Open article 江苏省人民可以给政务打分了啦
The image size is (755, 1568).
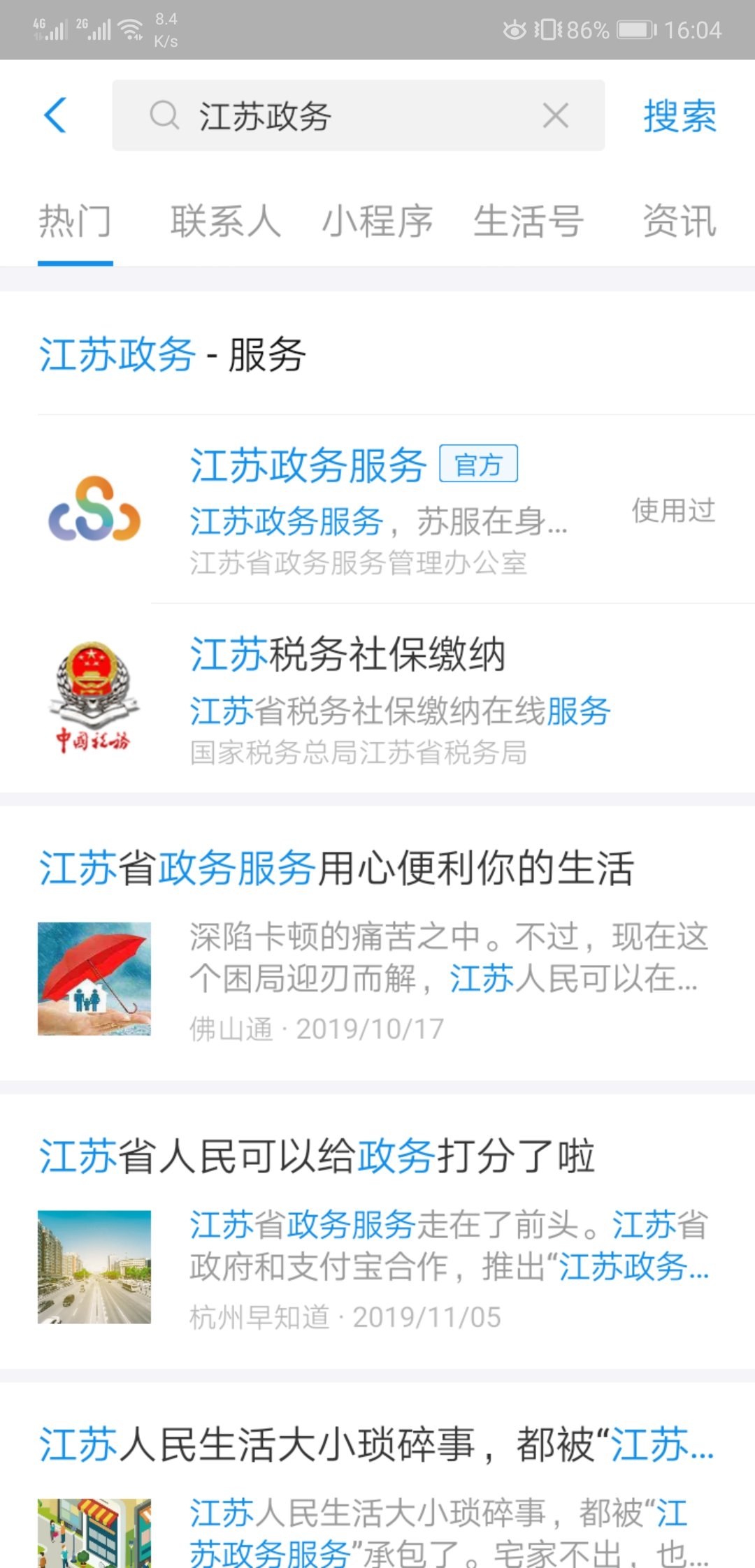tap(377, 1230)
